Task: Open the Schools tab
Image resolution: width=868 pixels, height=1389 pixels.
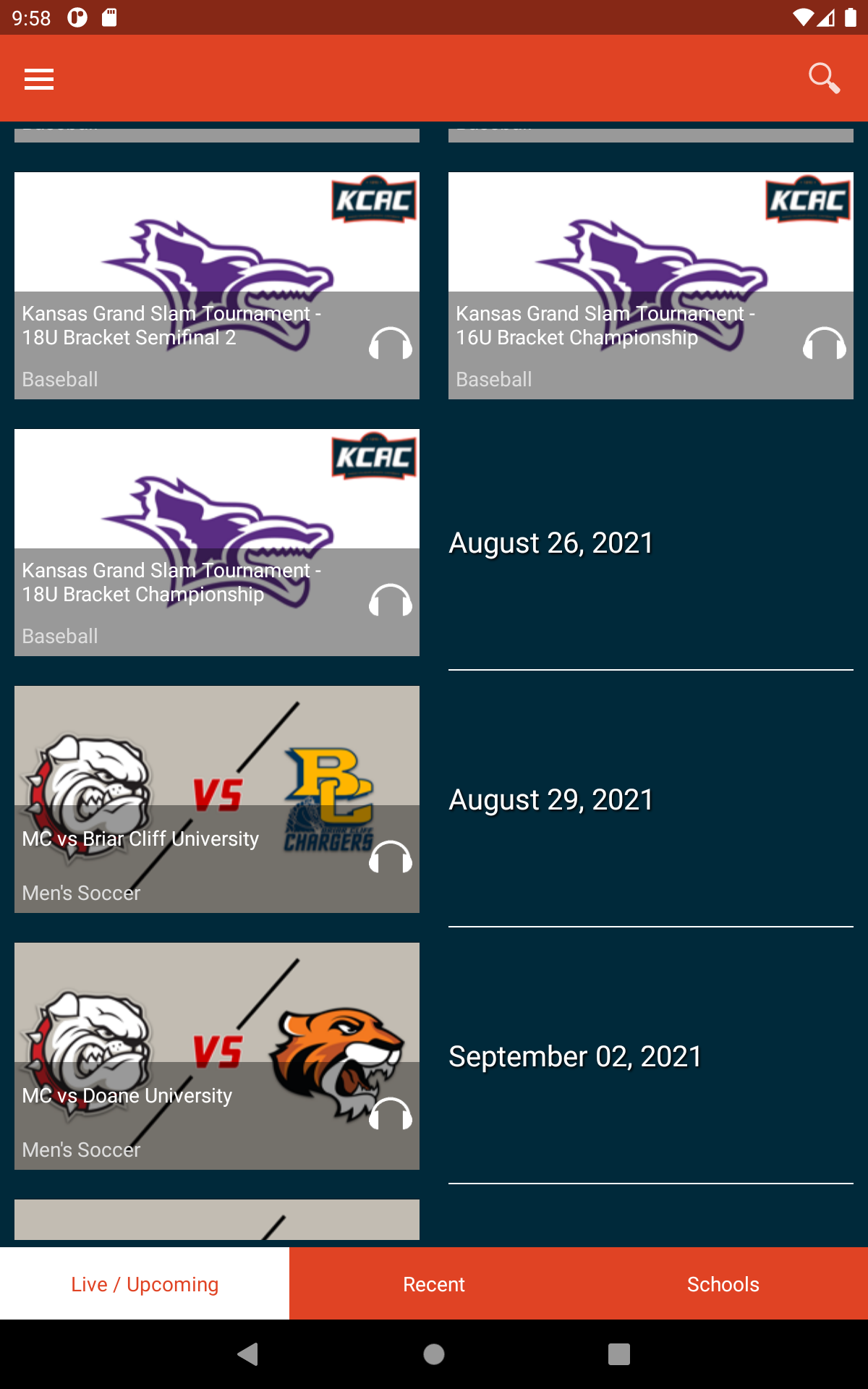Action: tap(723, 1283)
